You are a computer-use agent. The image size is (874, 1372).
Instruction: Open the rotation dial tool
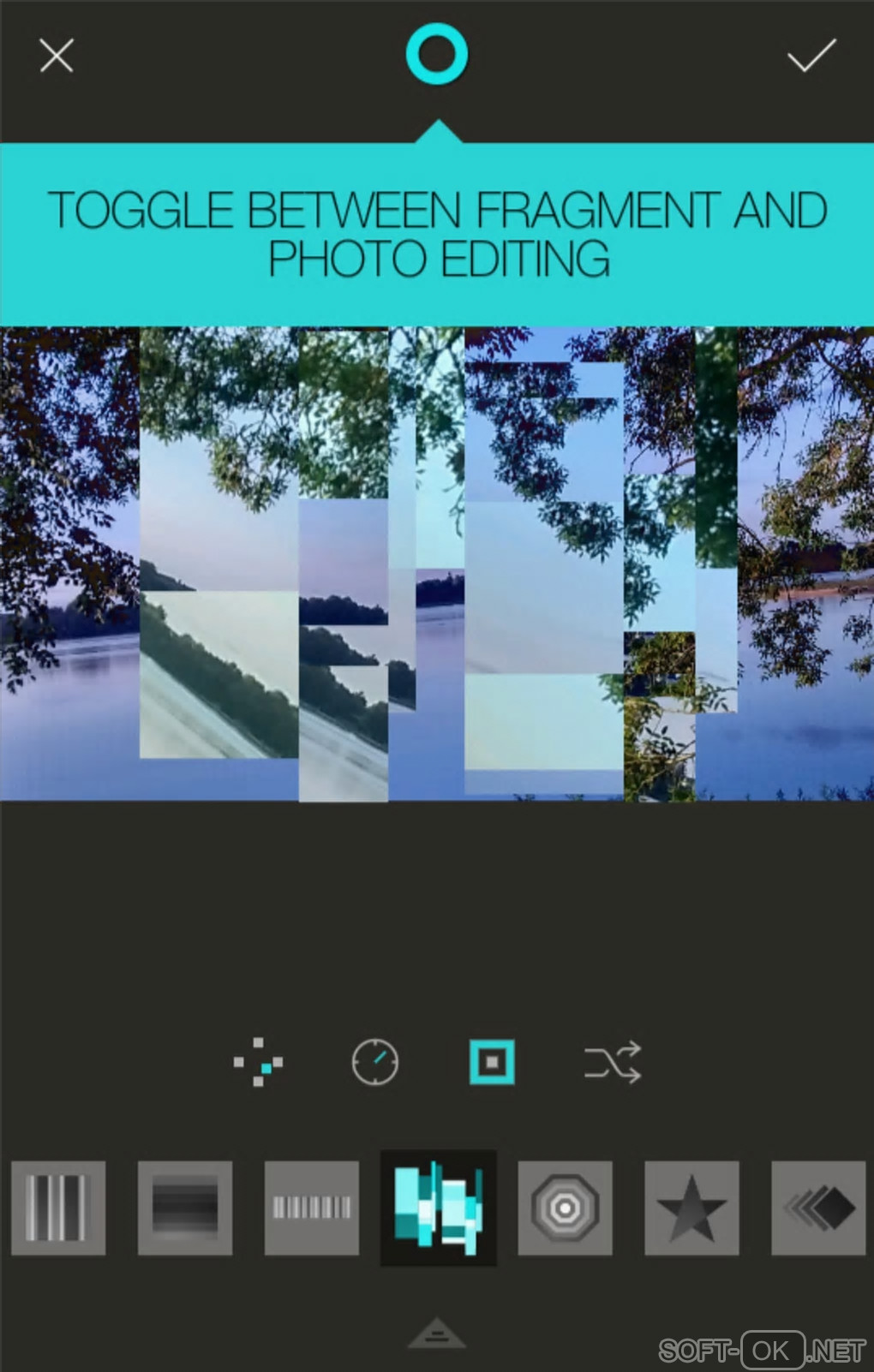pos(375,1062)
